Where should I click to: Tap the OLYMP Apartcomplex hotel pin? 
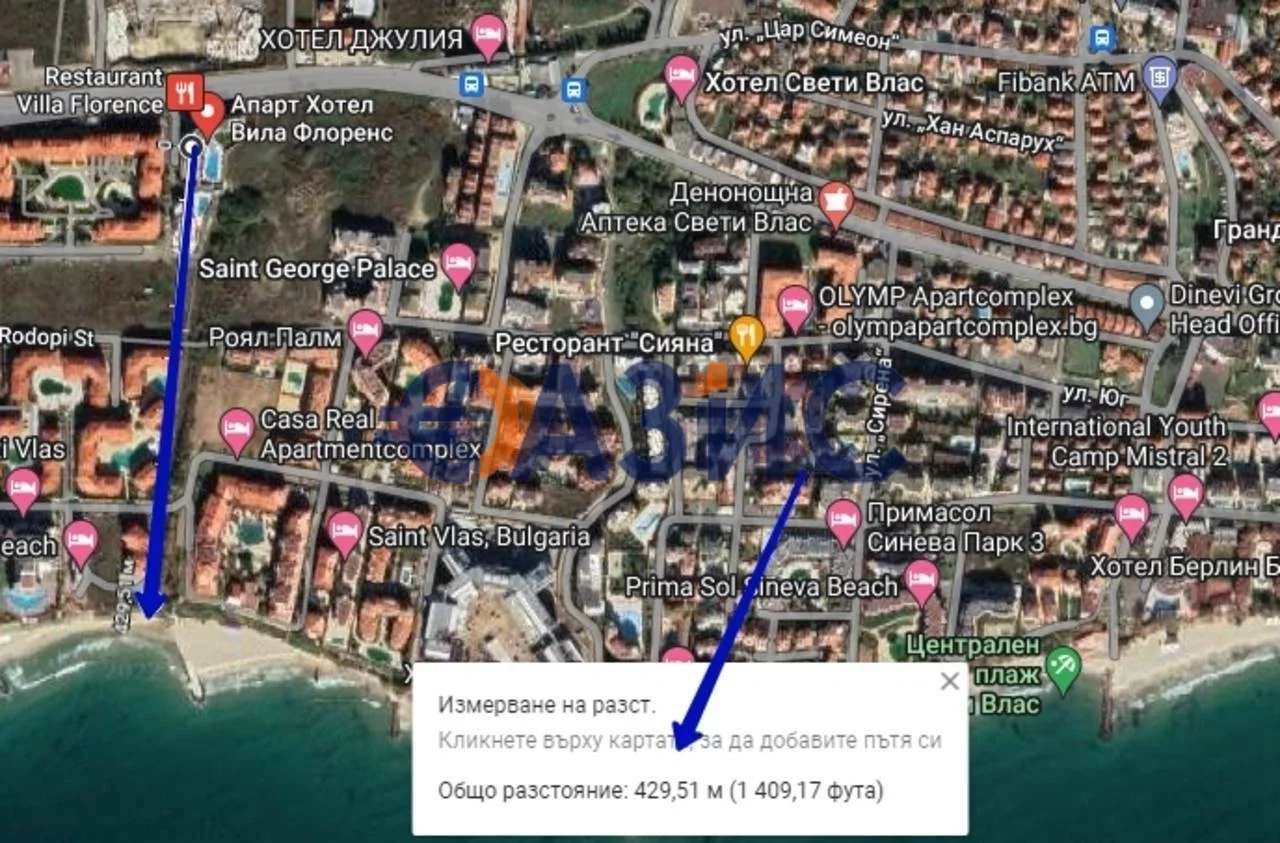pos(795,307)
